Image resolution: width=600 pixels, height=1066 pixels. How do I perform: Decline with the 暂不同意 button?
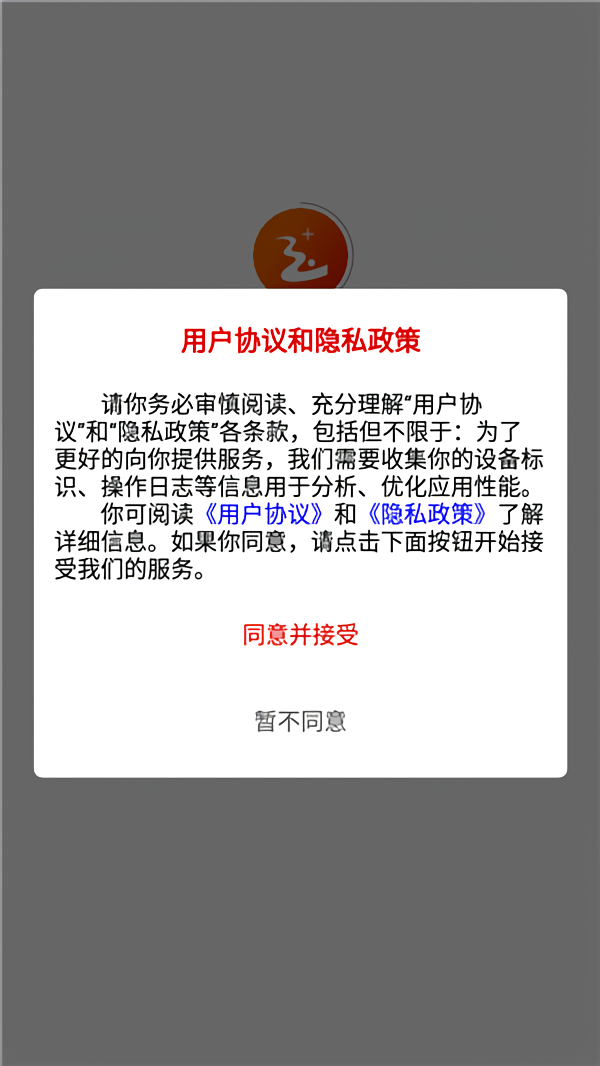point(300,721)
